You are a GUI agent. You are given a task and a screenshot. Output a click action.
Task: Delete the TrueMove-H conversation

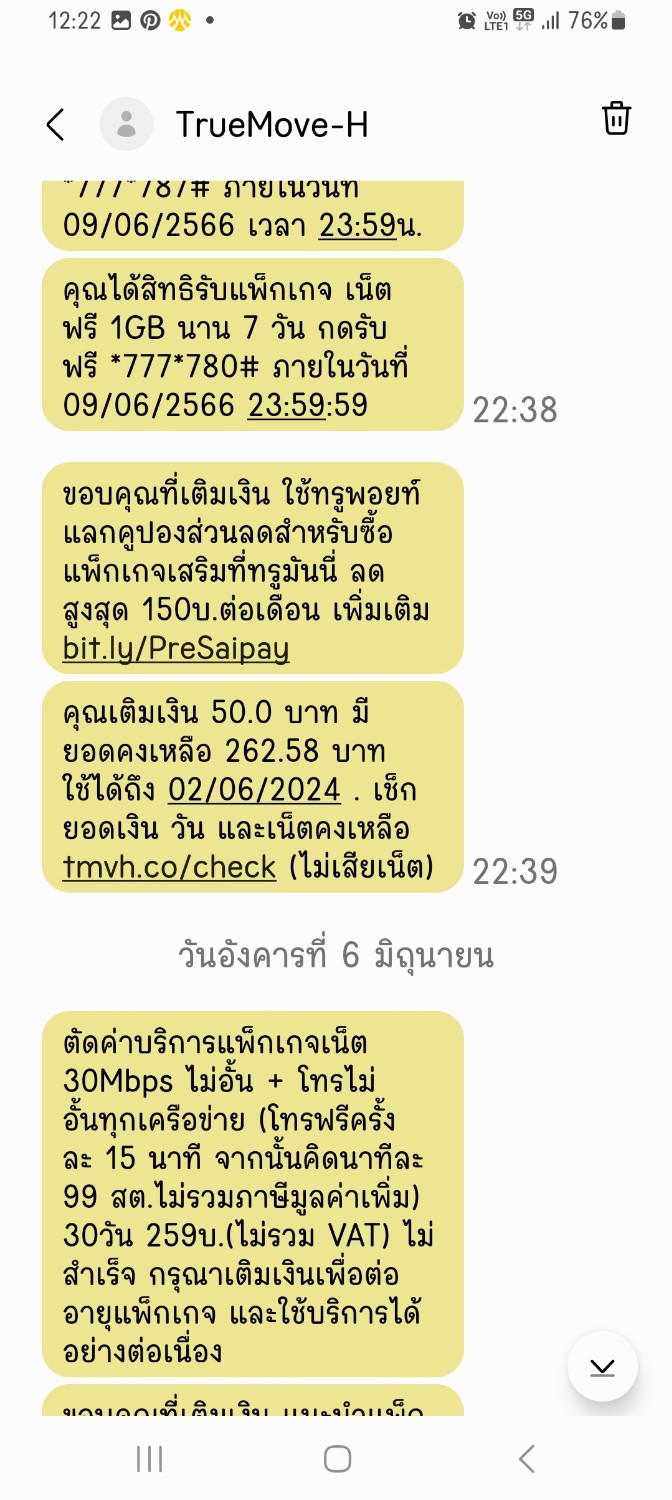tap(616, 119)
